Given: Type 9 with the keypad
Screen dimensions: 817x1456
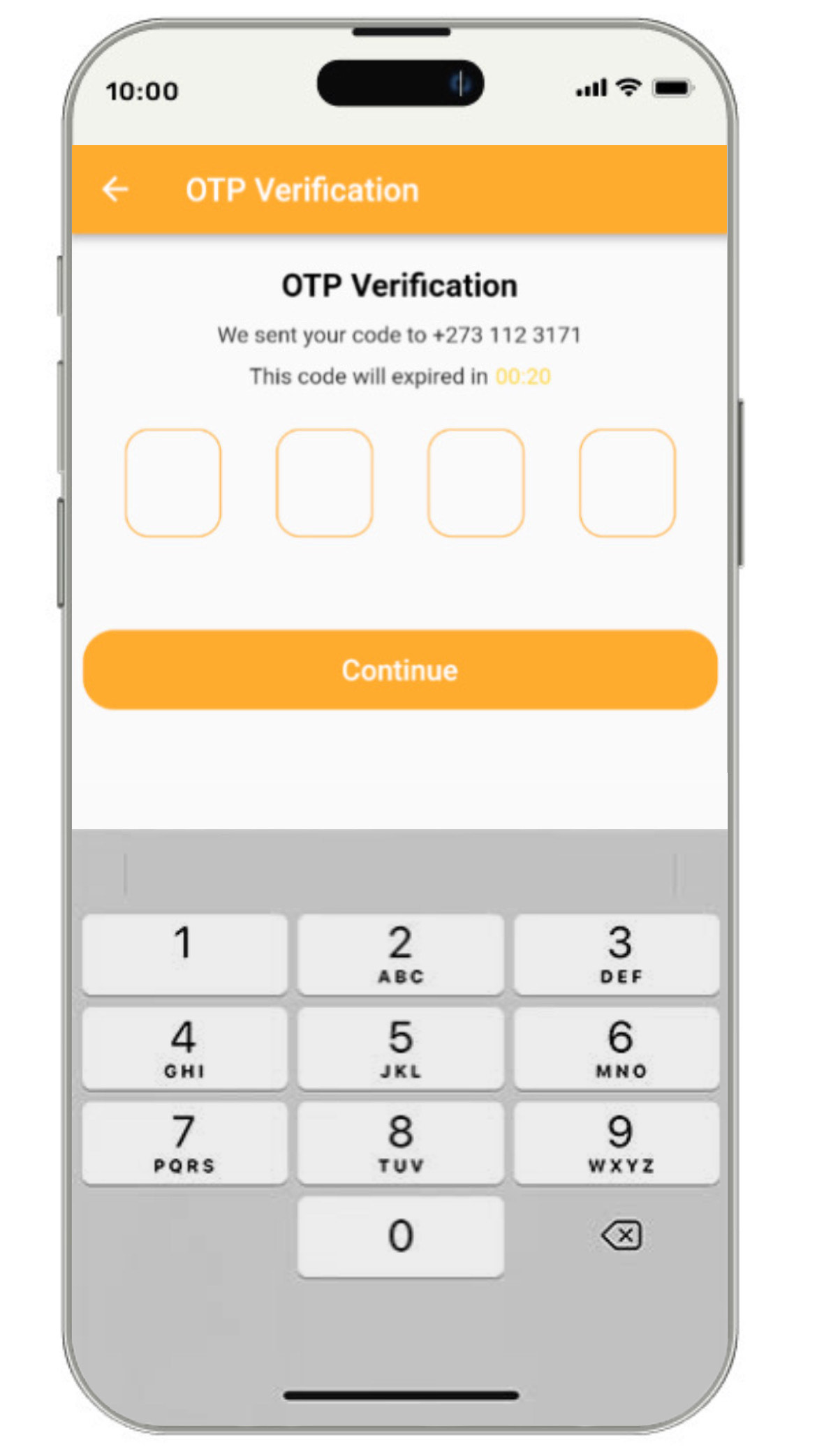Looking at the screenshot, I should click(617, 1143).
